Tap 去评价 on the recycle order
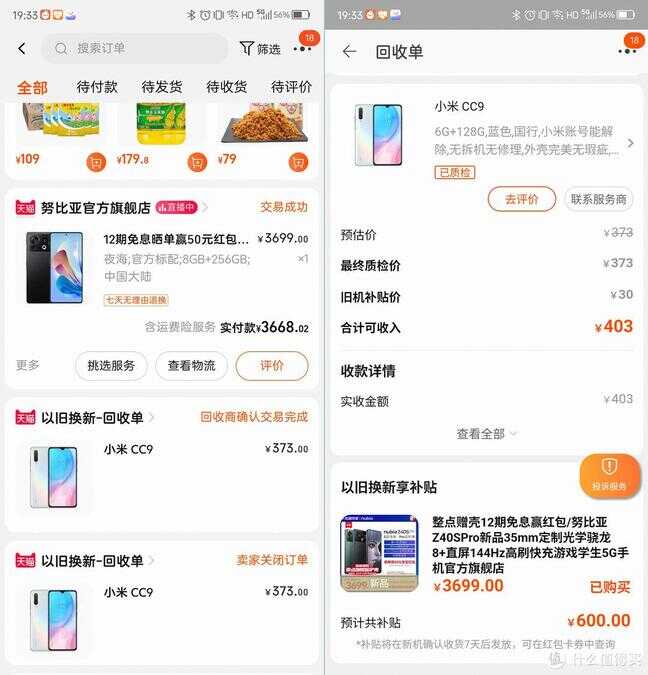 (521, 199)
